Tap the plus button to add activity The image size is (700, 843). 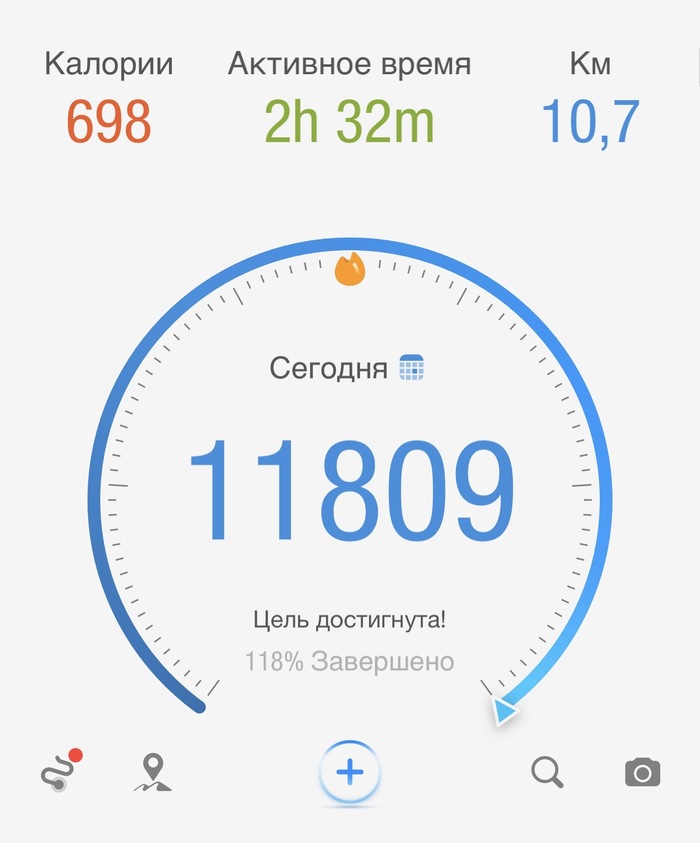coord(349,773)
